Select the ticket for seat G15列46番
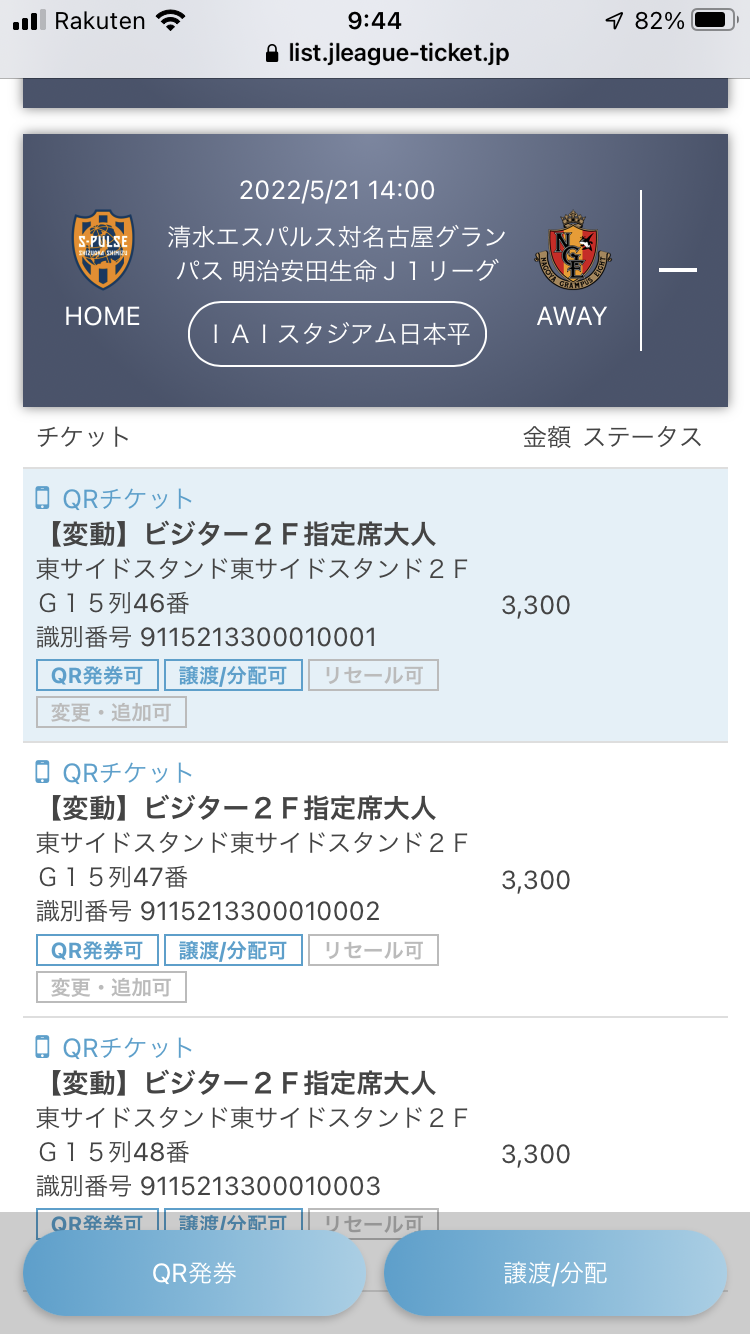The width and height of the screenshot is (750, 1334). (375, 605)
